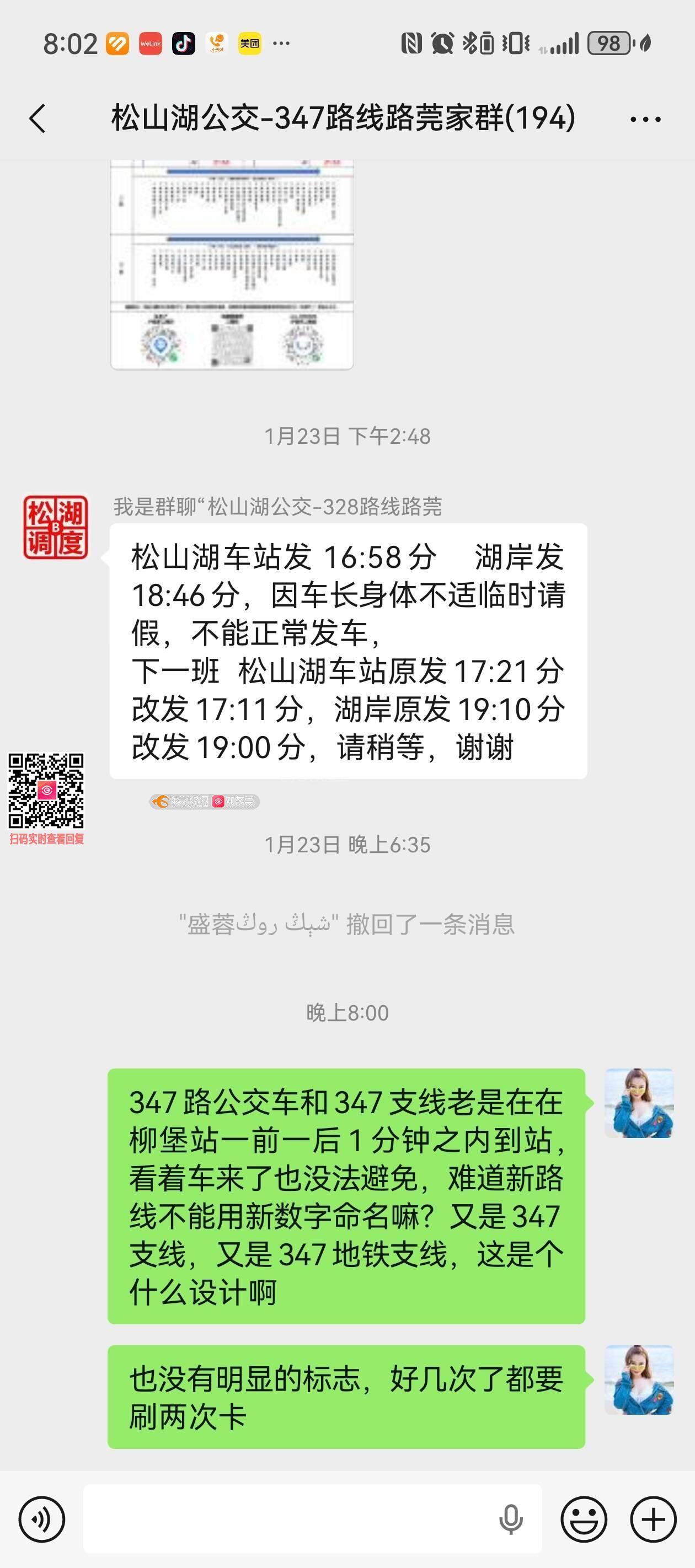Go back from the group chat

(x=38, y=118)
